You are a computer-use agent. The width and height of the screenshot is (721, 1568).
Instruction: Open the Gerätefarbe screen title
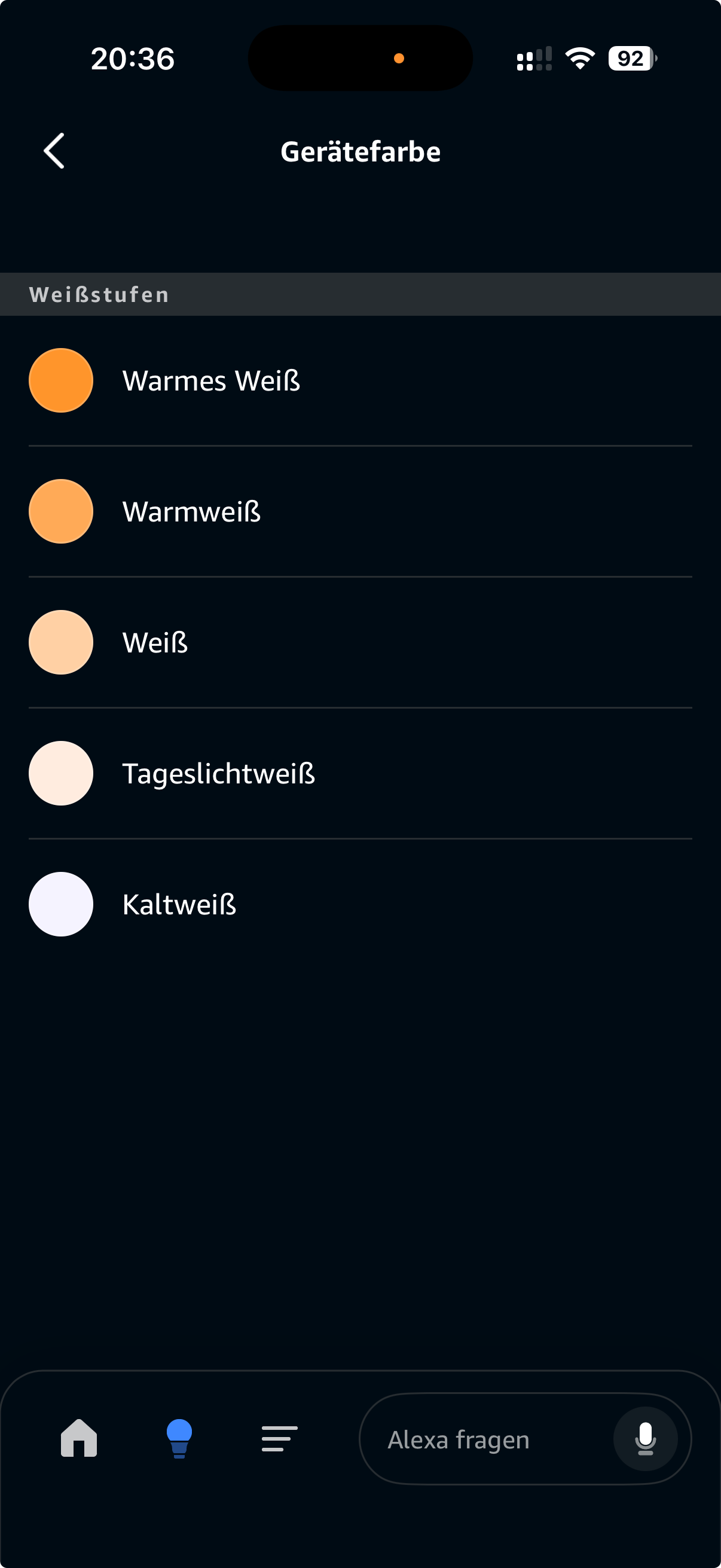click(360, 151)
